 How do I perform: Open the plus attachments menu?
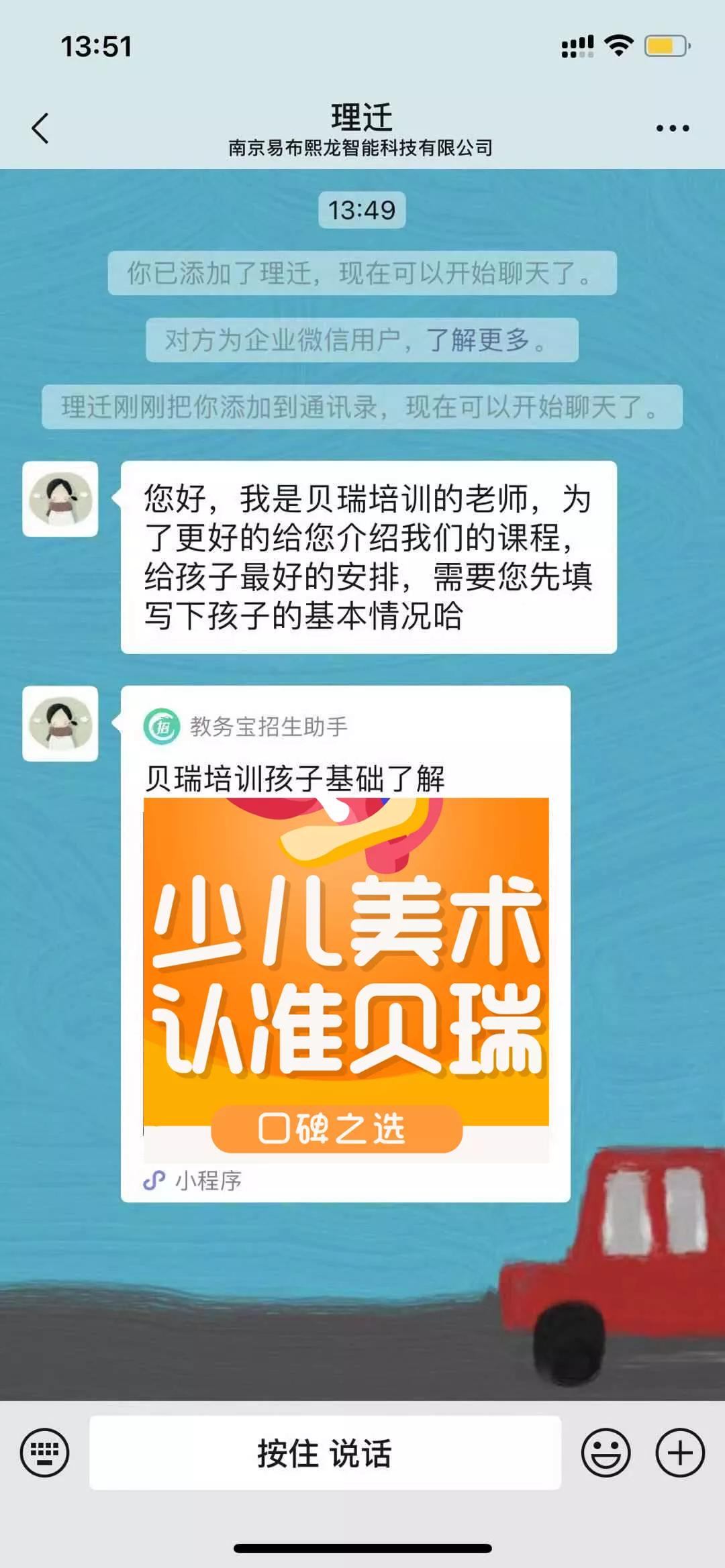click(x=679, y=1453)
